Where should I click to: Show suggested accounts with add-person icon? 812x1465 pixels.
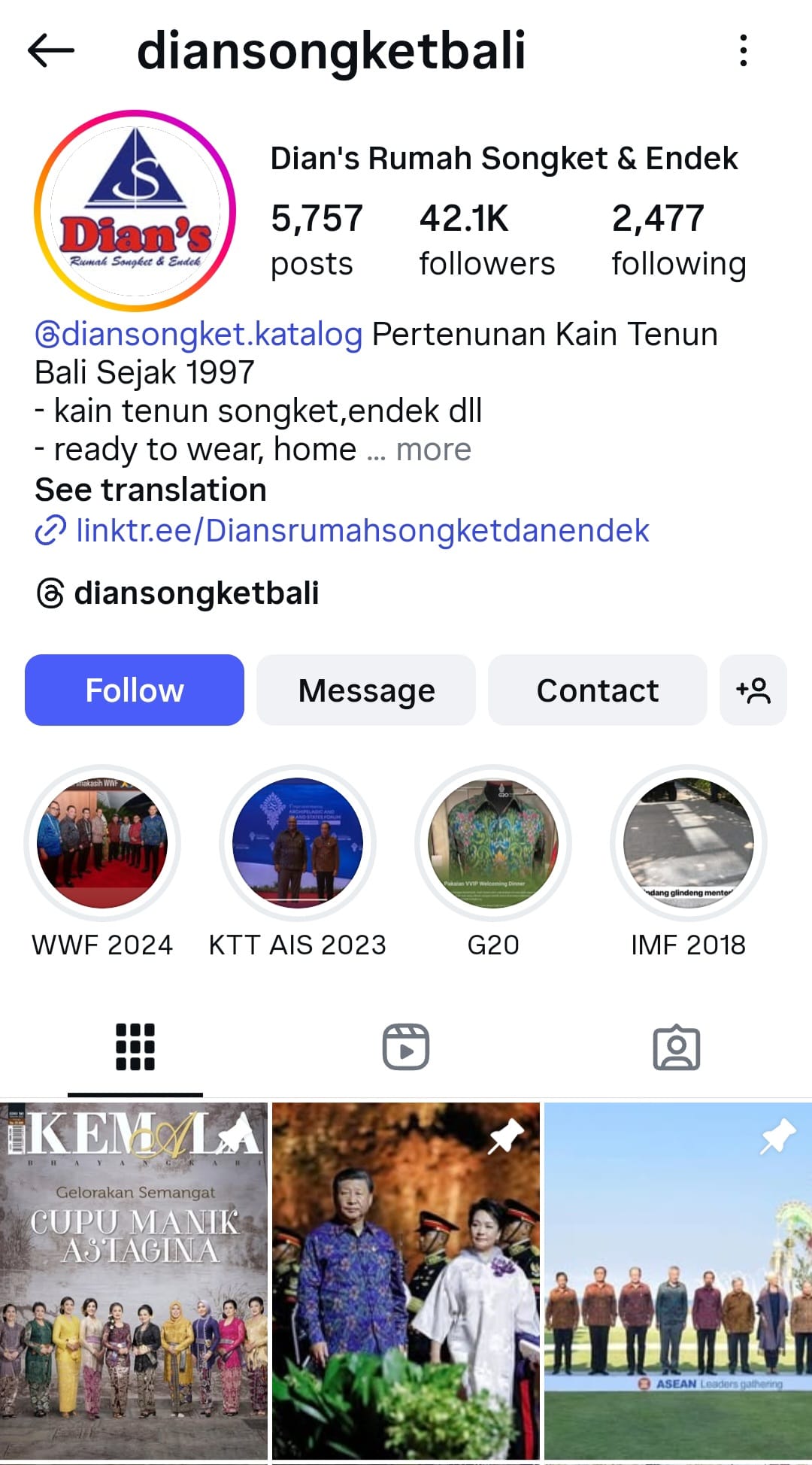(753, 690)
